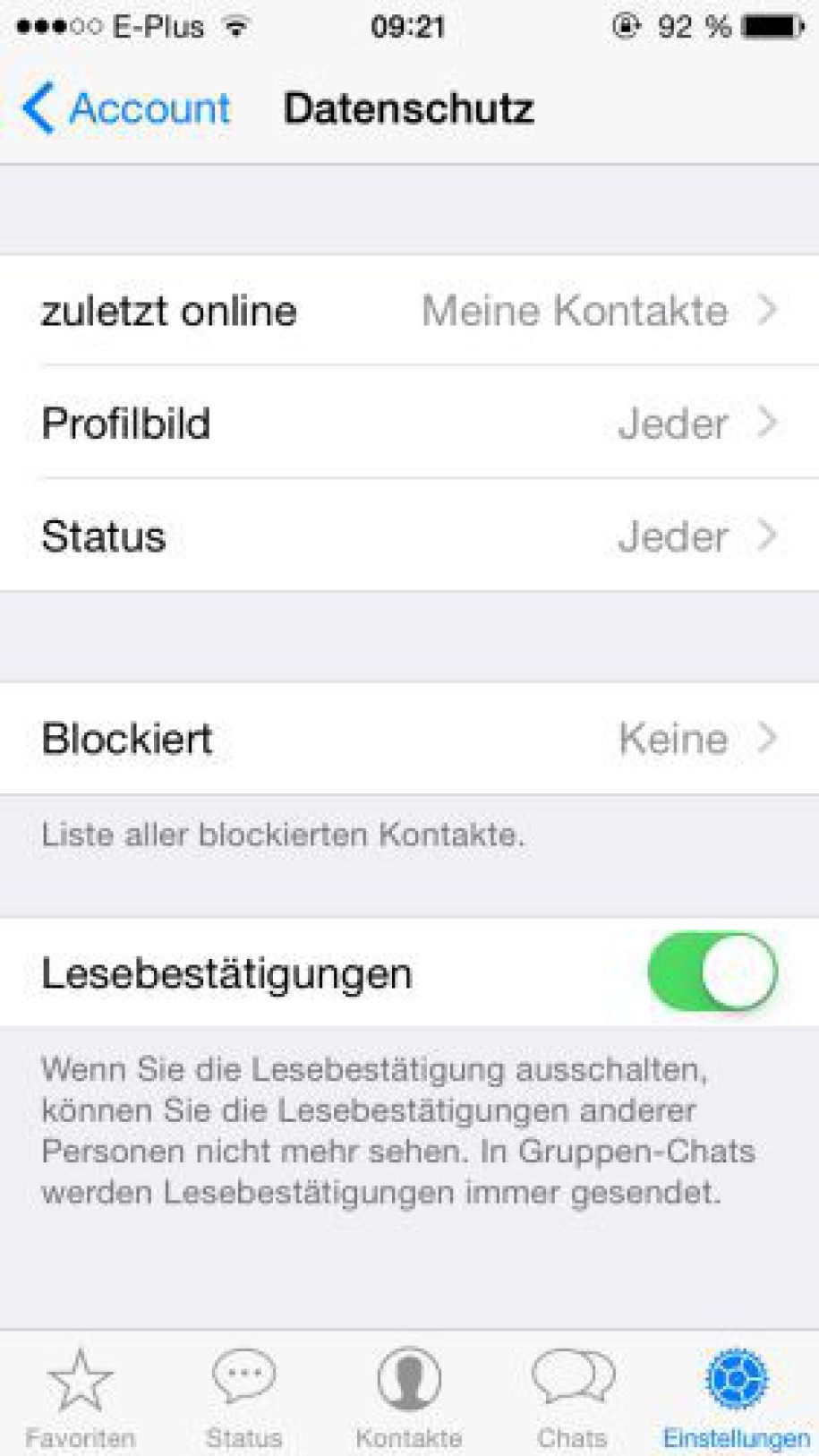Open the 'zuletzt online' privacy setting

[x=409, y=311]
